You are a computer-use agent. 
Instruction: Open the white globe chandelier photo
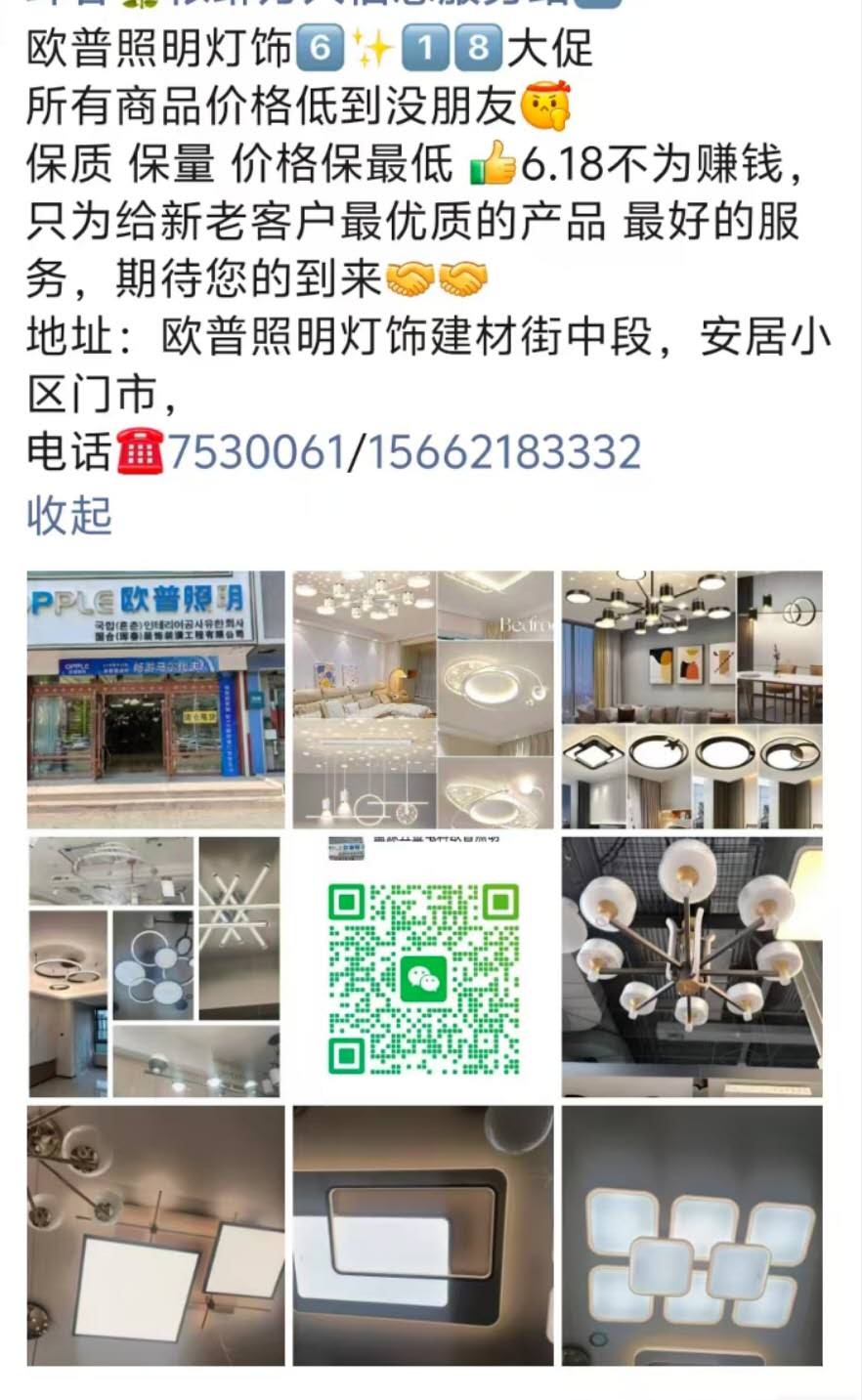click(x=692, y=966)
